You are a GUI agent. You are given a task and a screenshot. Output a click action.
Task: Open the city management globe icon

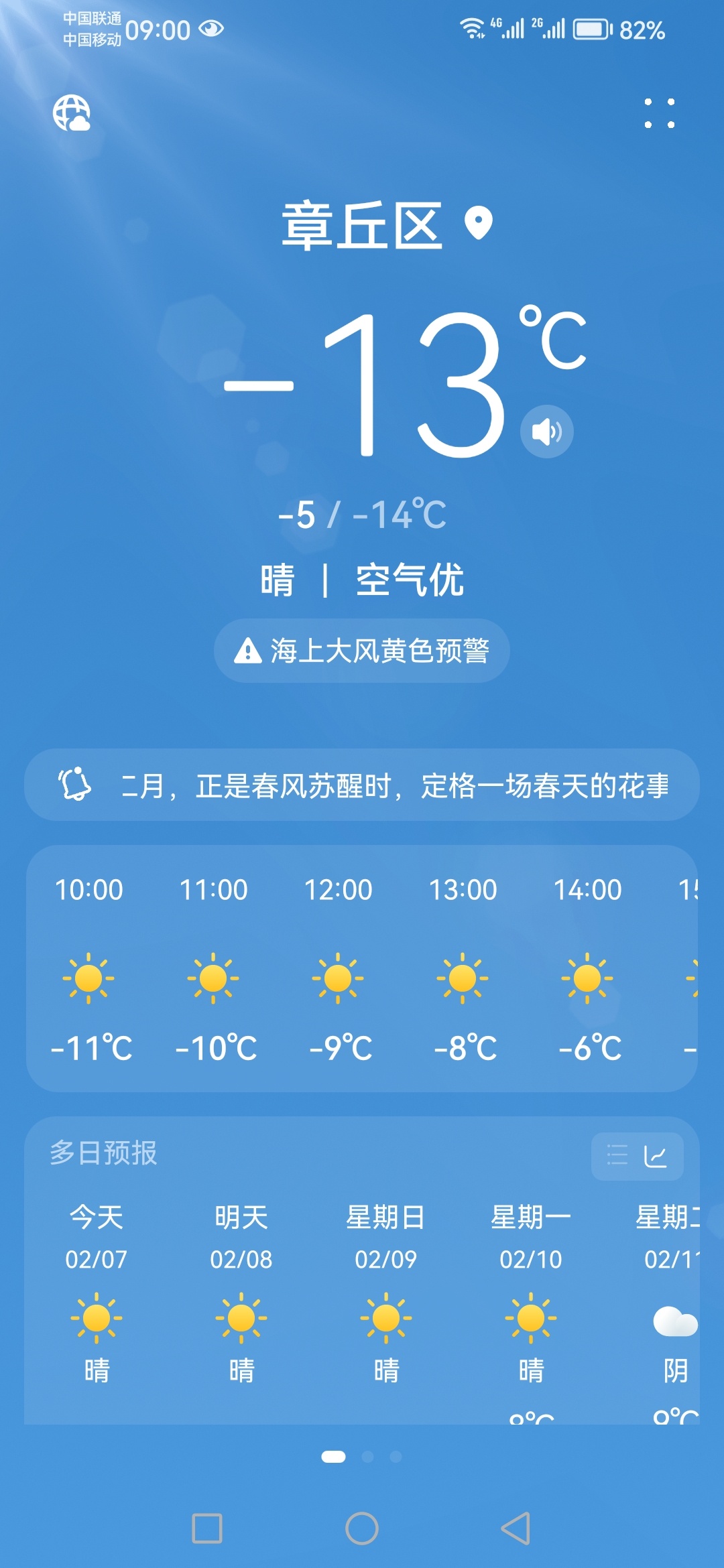(x=72, y=113)
